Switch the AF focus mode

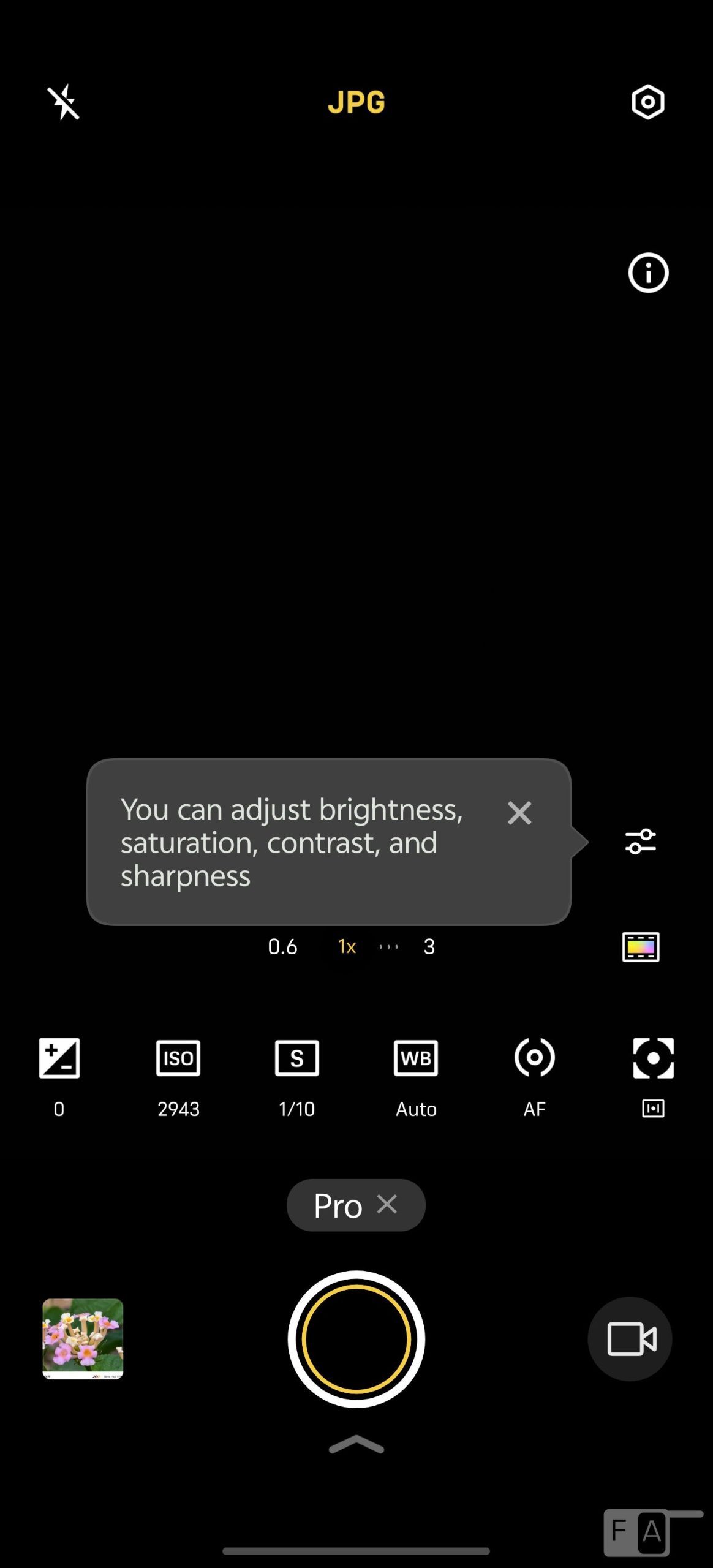click(535, 1072)
